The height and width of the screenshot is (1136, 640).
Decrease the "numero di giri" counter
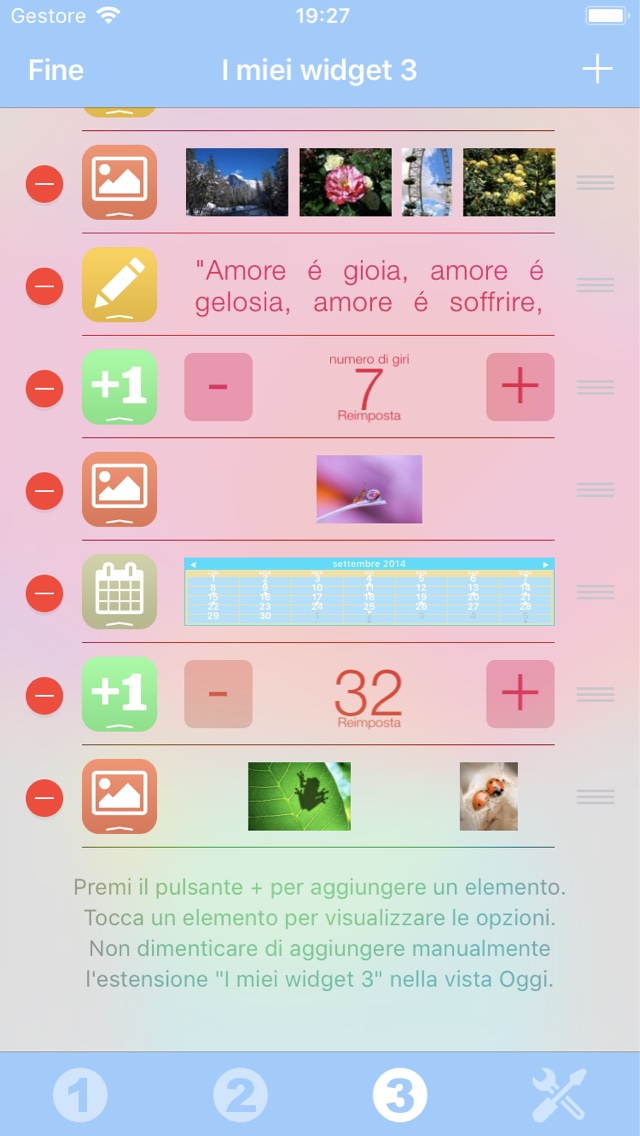pyautogui.click(x=218, y=387)
